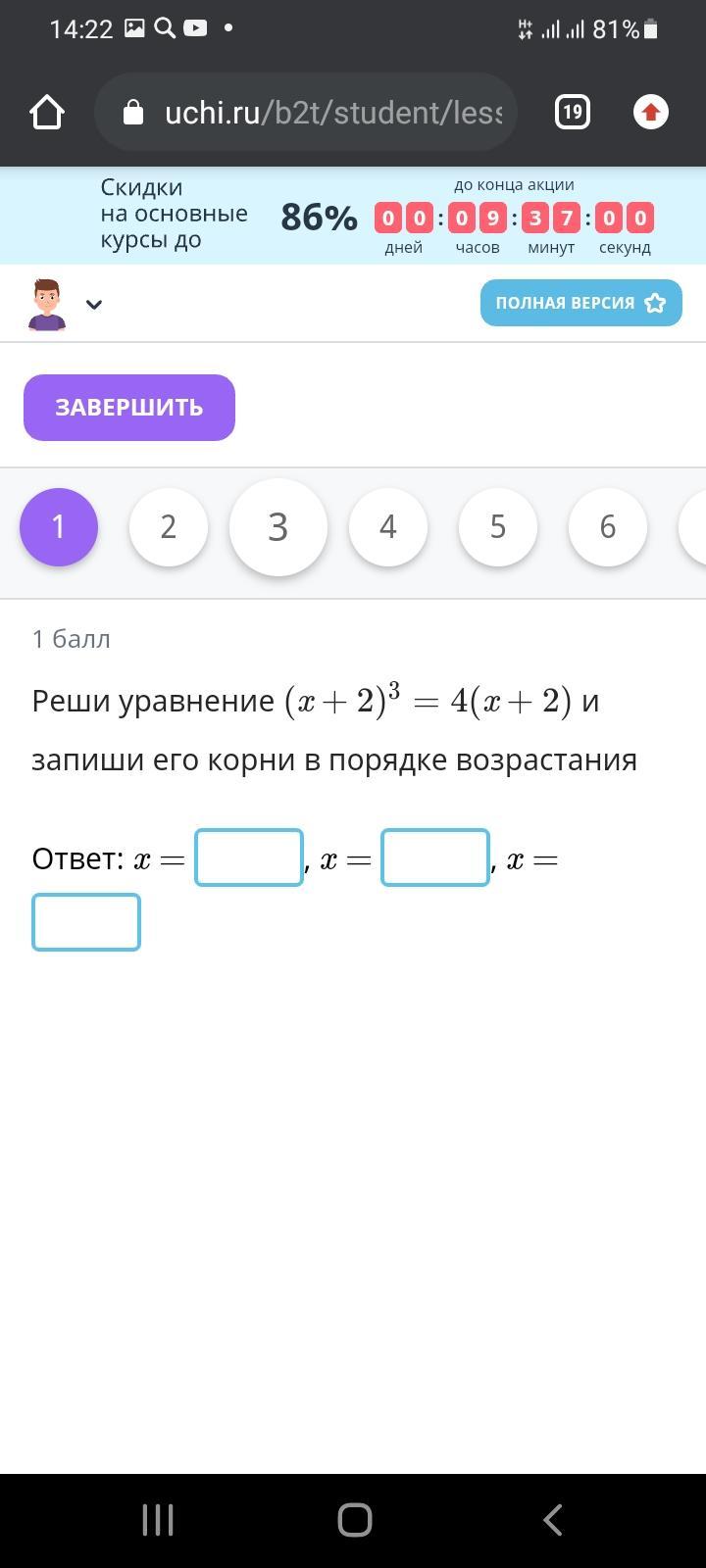Open the discount promo banner
Image resolution: width=706 pixels, height=1568 pixels.
(353, 216)
